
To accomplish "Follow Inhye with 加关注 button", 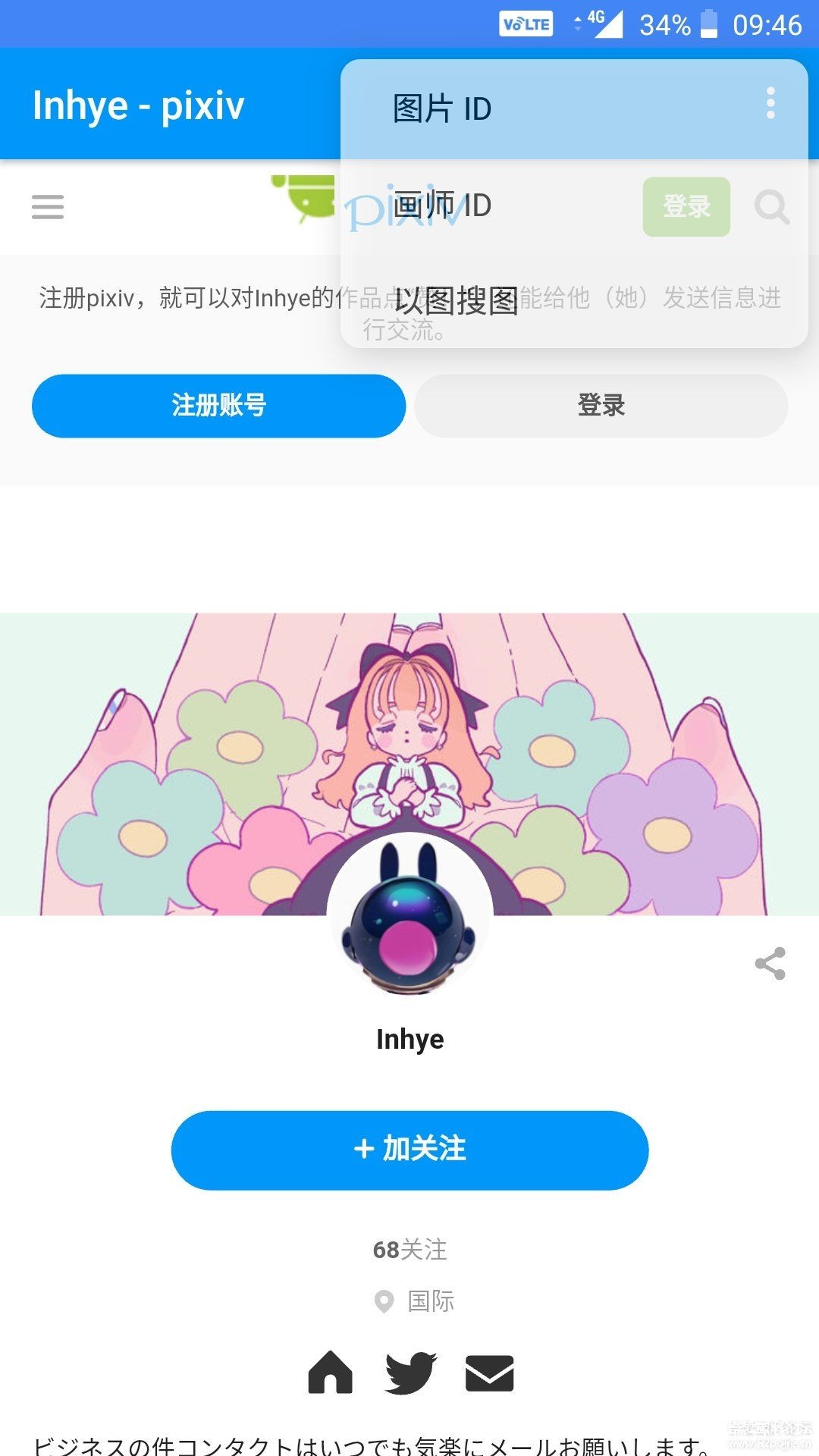I will coord(409,1150).
